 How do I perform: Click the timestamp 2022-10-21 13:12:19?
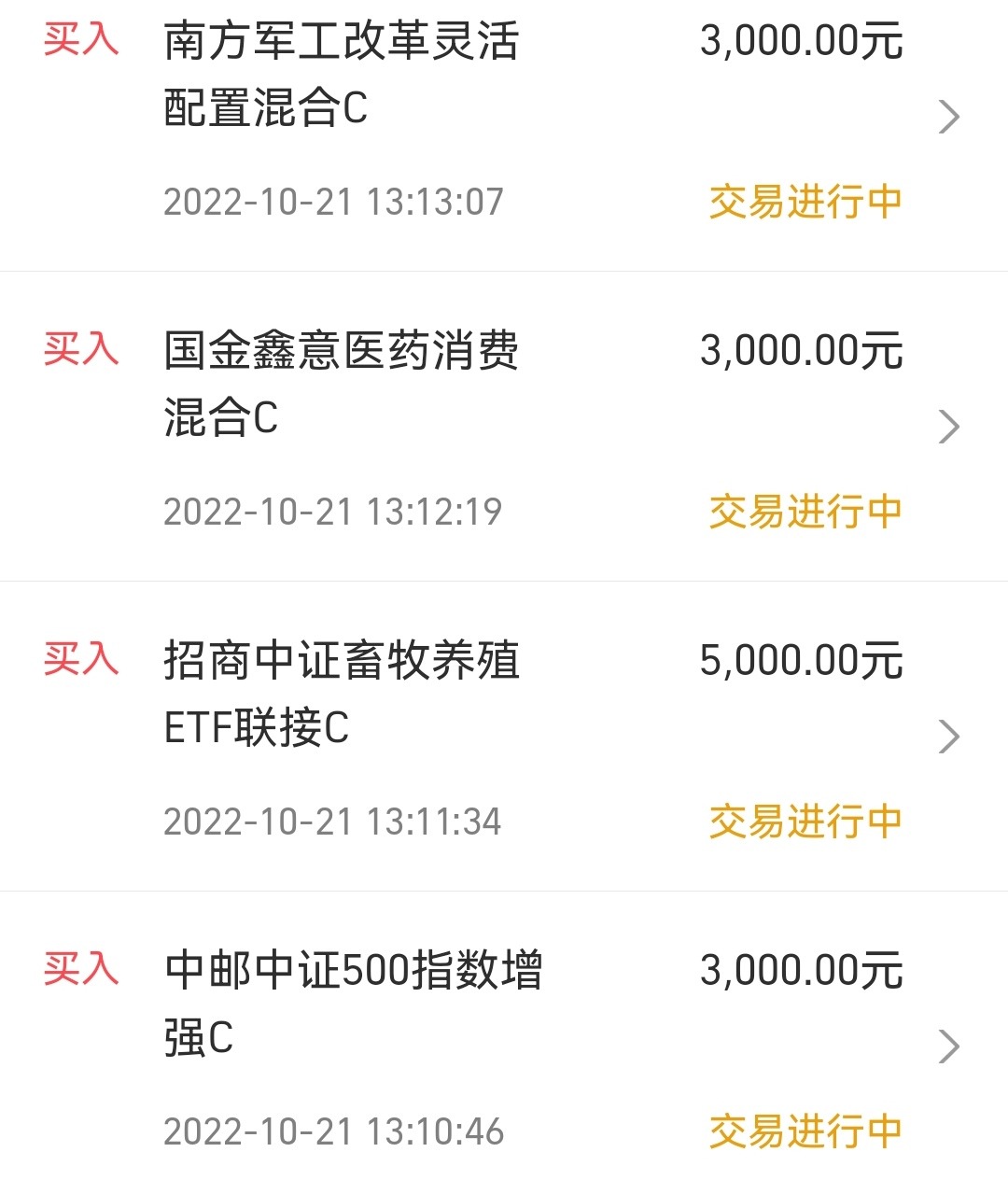(x=333, y=511)
